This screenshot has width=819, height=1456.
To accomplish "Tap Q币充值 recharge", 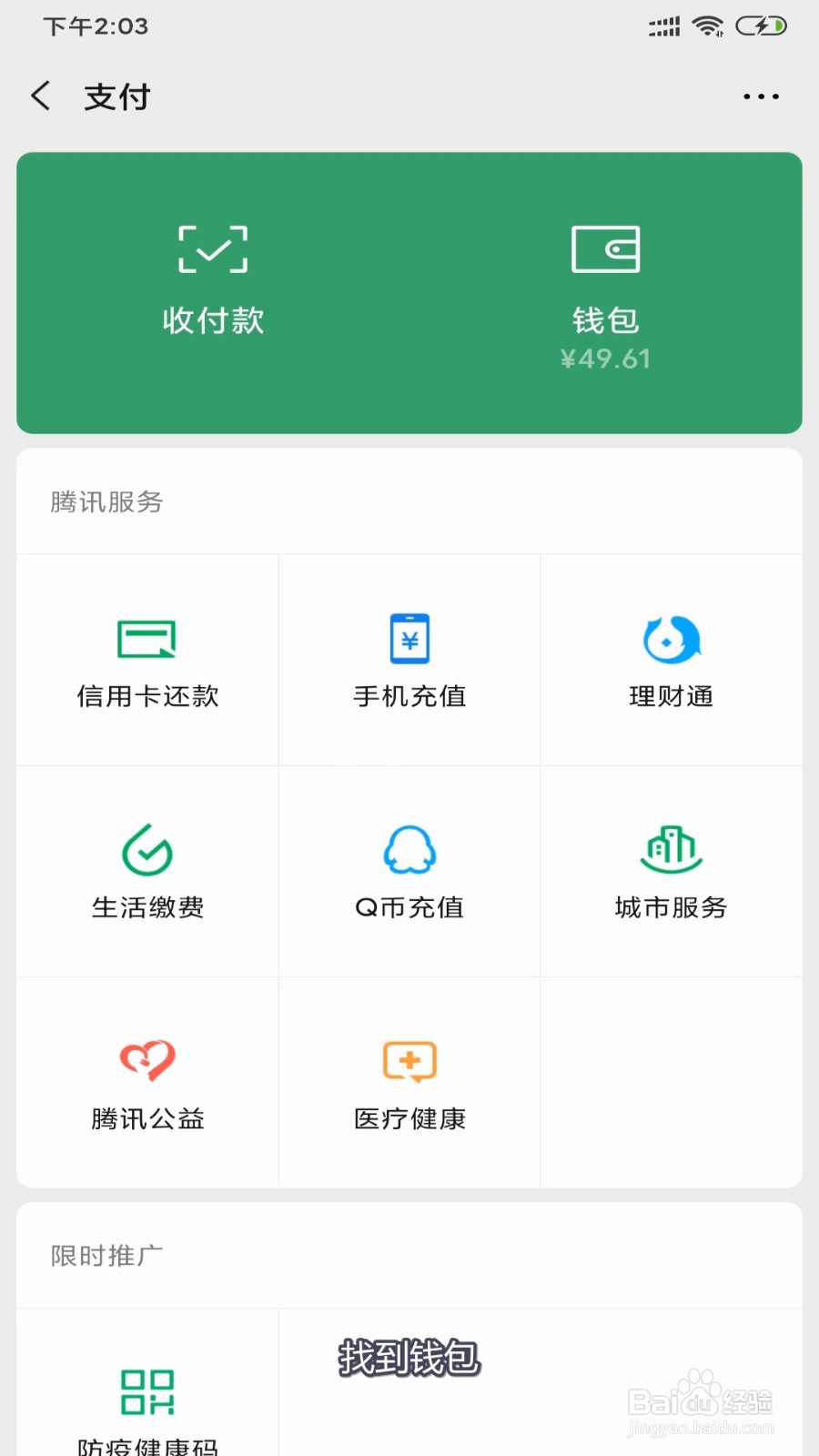I will tap(409, 873).
